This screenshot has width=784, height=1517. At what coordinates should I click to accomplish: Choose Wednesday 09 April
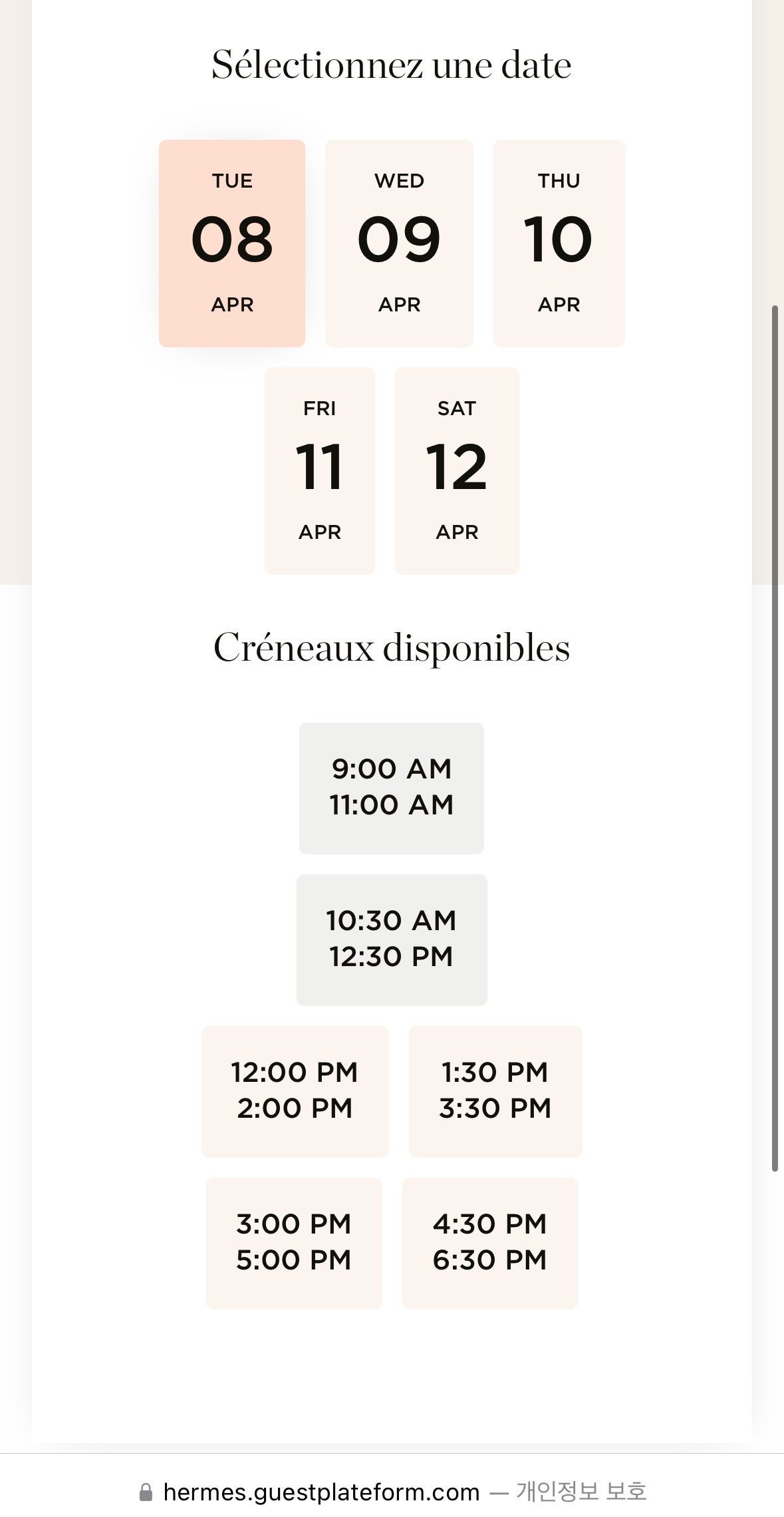[x=399, y=243]
